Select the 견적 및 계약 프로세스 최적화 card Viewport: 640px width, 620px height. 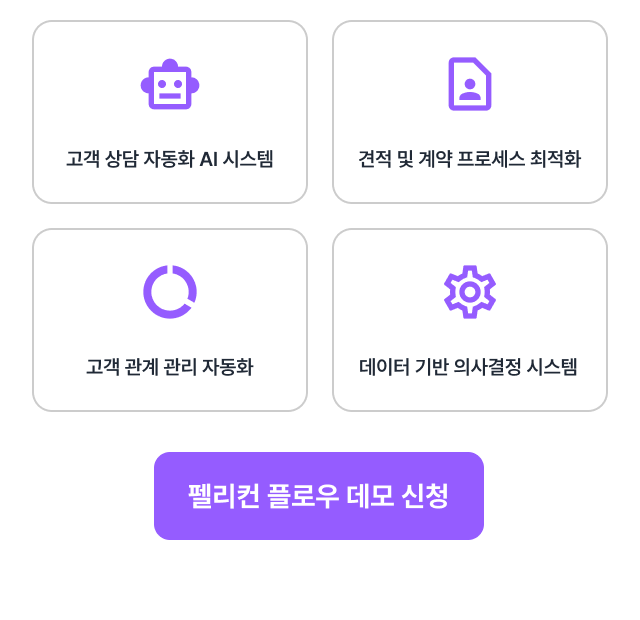(470, 112)
